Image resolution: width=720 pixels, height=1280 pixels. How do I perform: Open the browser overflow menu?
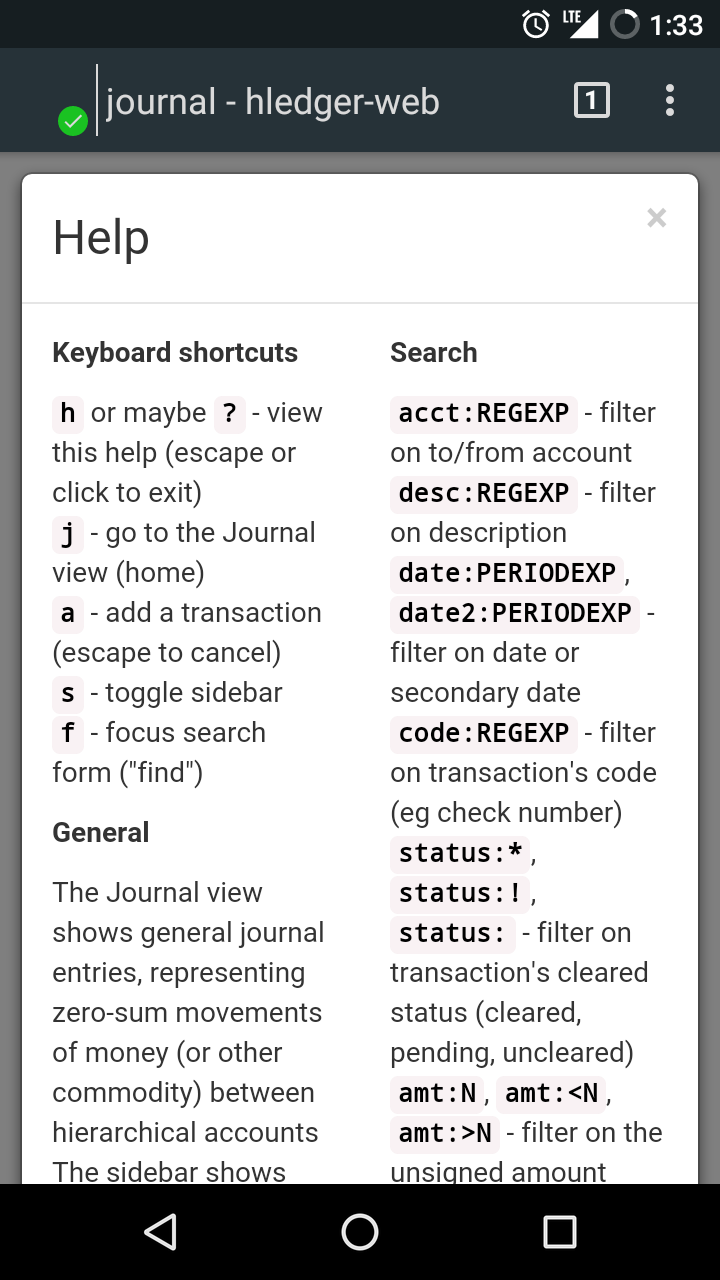(x=670, y=100)
